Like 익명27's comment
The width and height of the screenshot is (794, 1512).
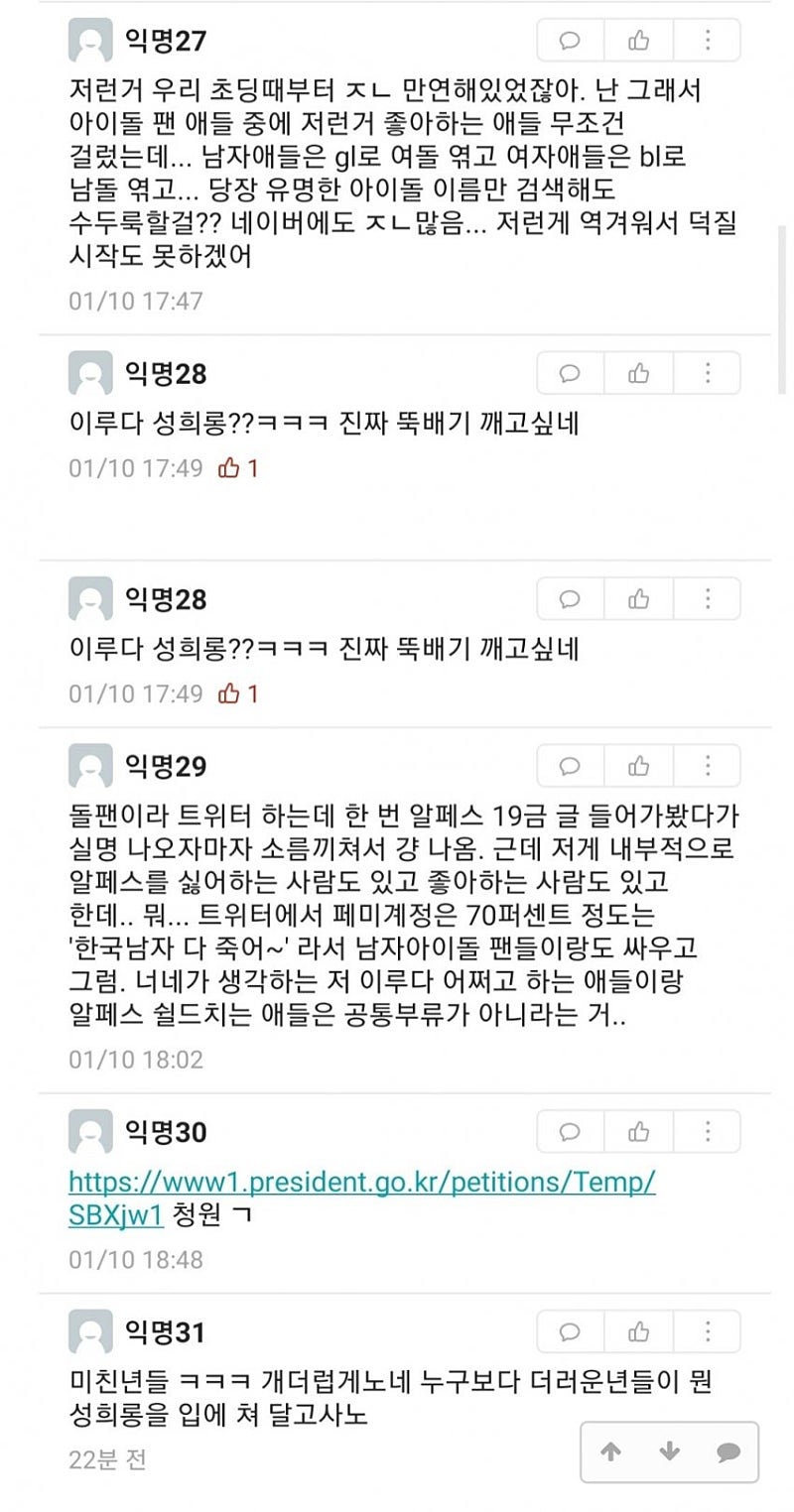pyautogui.click(x=639, y=41)
